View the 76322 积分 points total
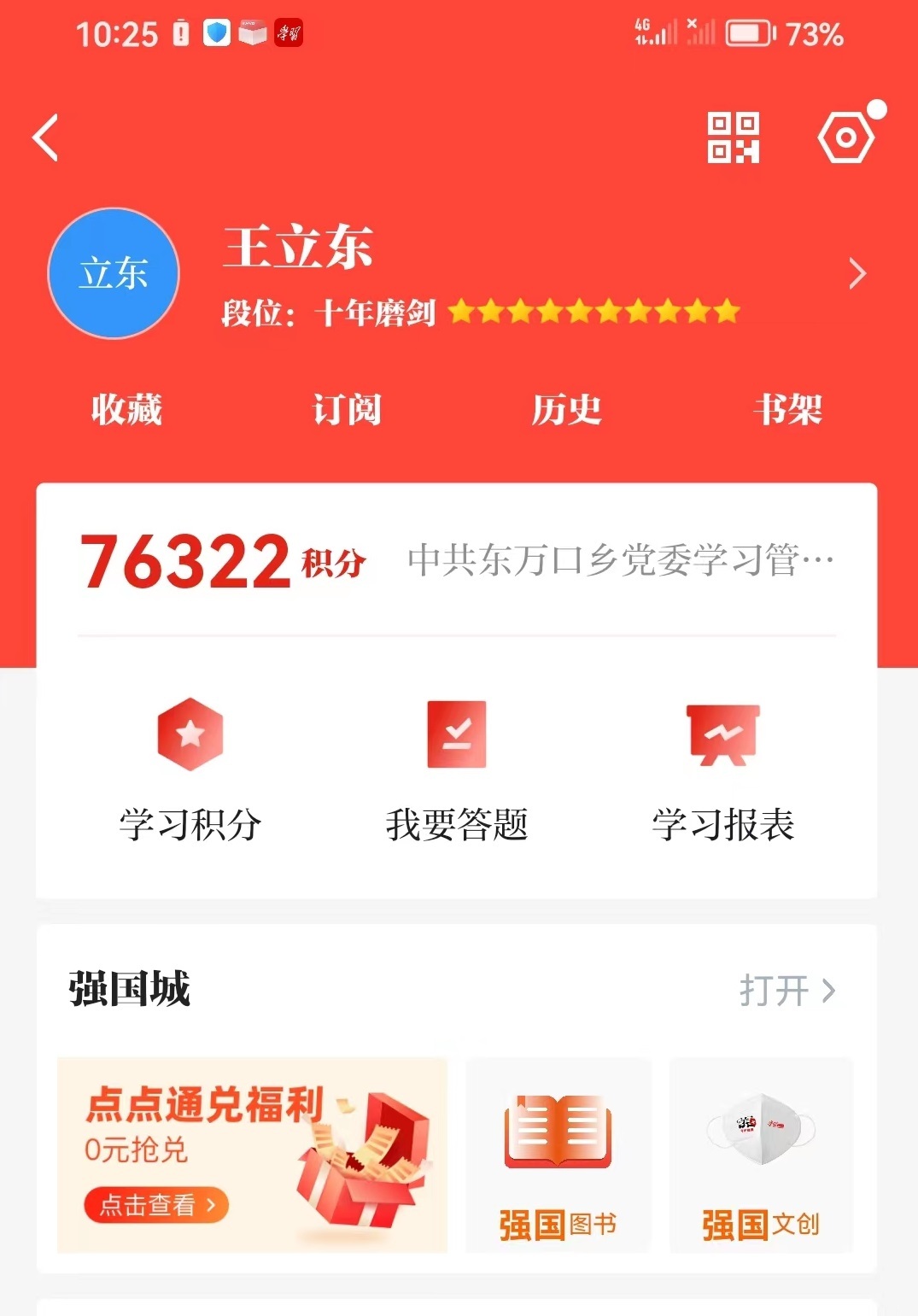 [222, 561]
